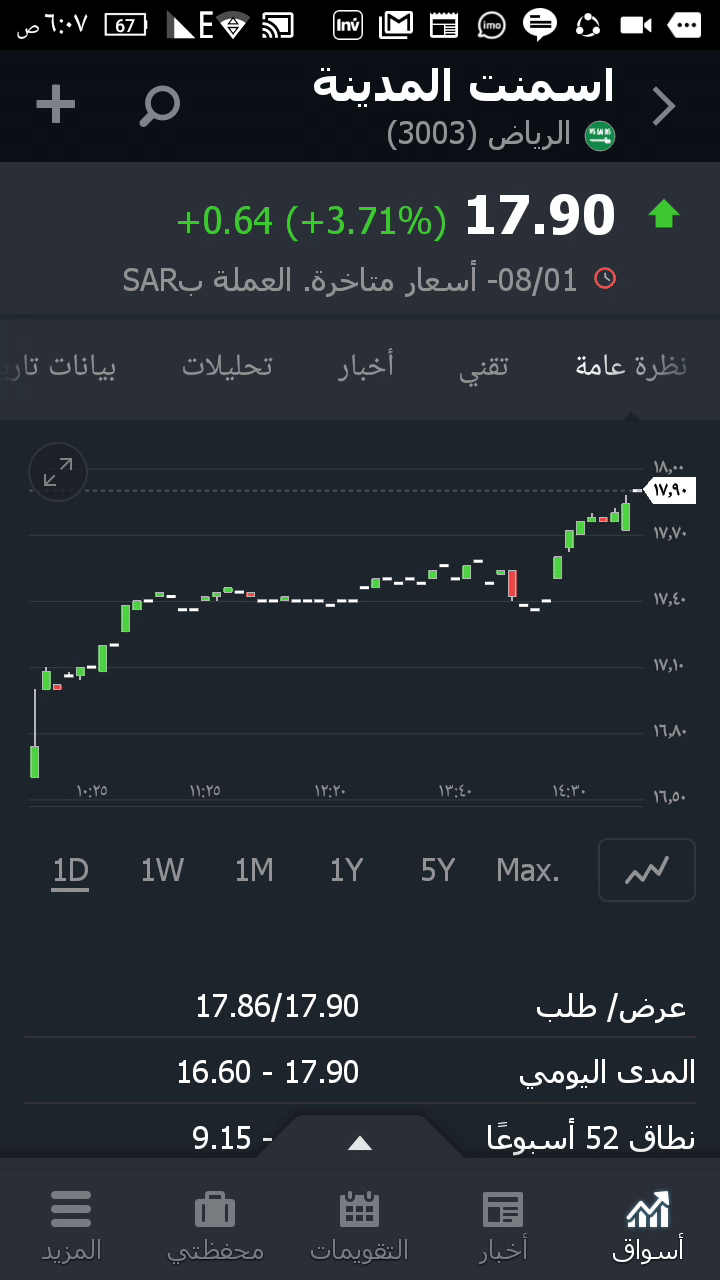720x1280 pixels.
Task: Go back using the header arrow
Action: [x=664, y=106]
